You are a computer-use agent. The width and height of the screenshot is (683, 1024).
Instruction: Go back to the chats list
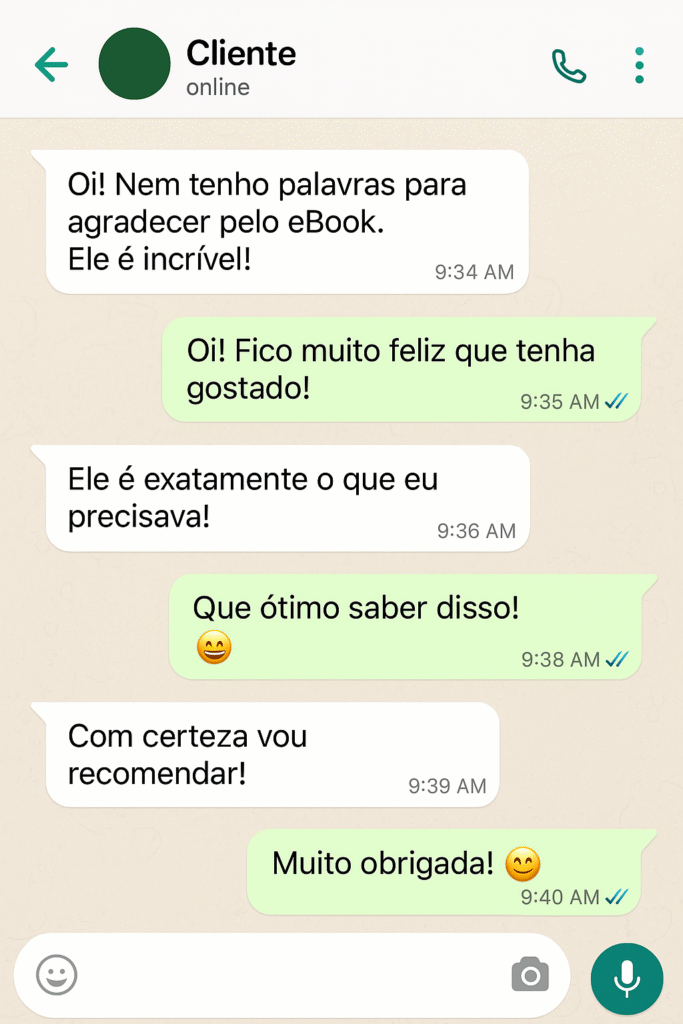[51, 65]
